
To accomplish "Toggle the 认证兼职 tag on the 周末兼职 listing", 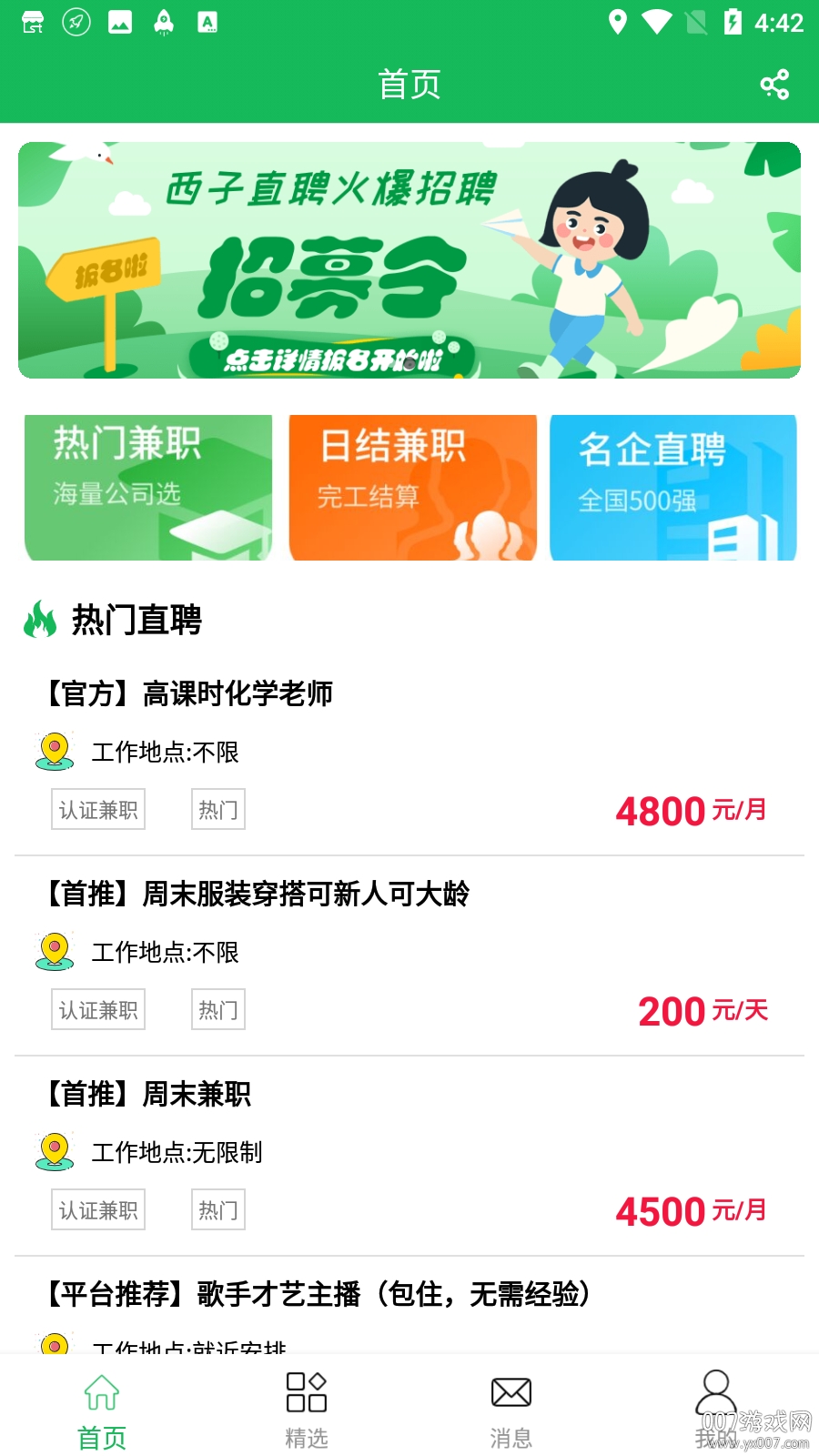I will (97, 1209).
